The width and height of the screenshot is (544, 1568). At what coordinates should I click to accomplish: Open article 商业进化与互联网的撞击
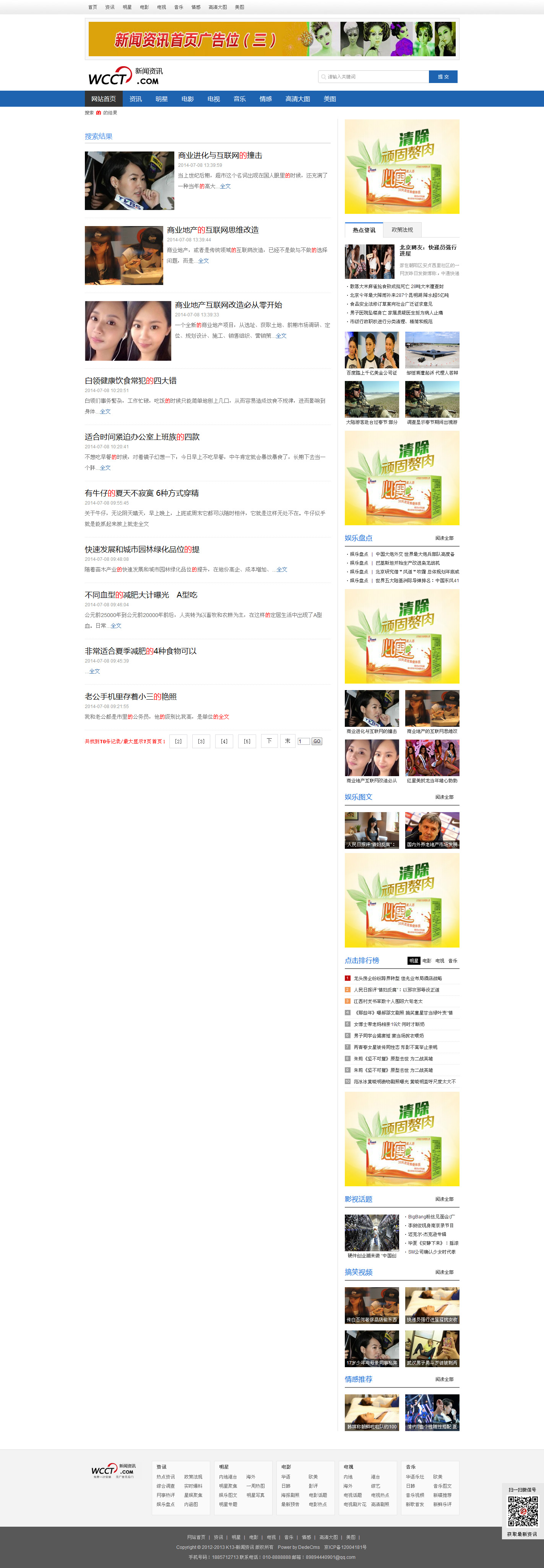click(220, 155)
